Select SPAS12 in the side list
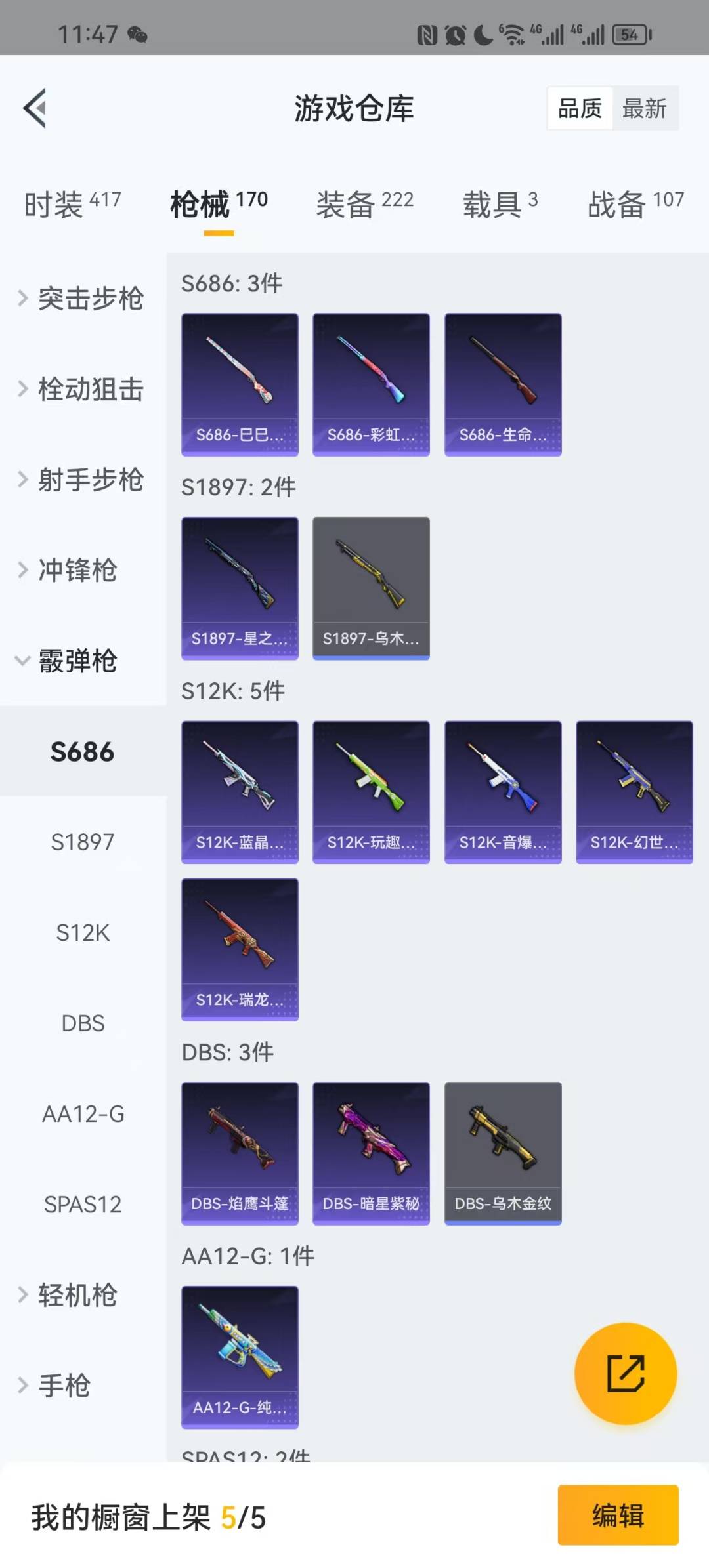Viewport: 709px width, 1568px height. (83, 1204)
